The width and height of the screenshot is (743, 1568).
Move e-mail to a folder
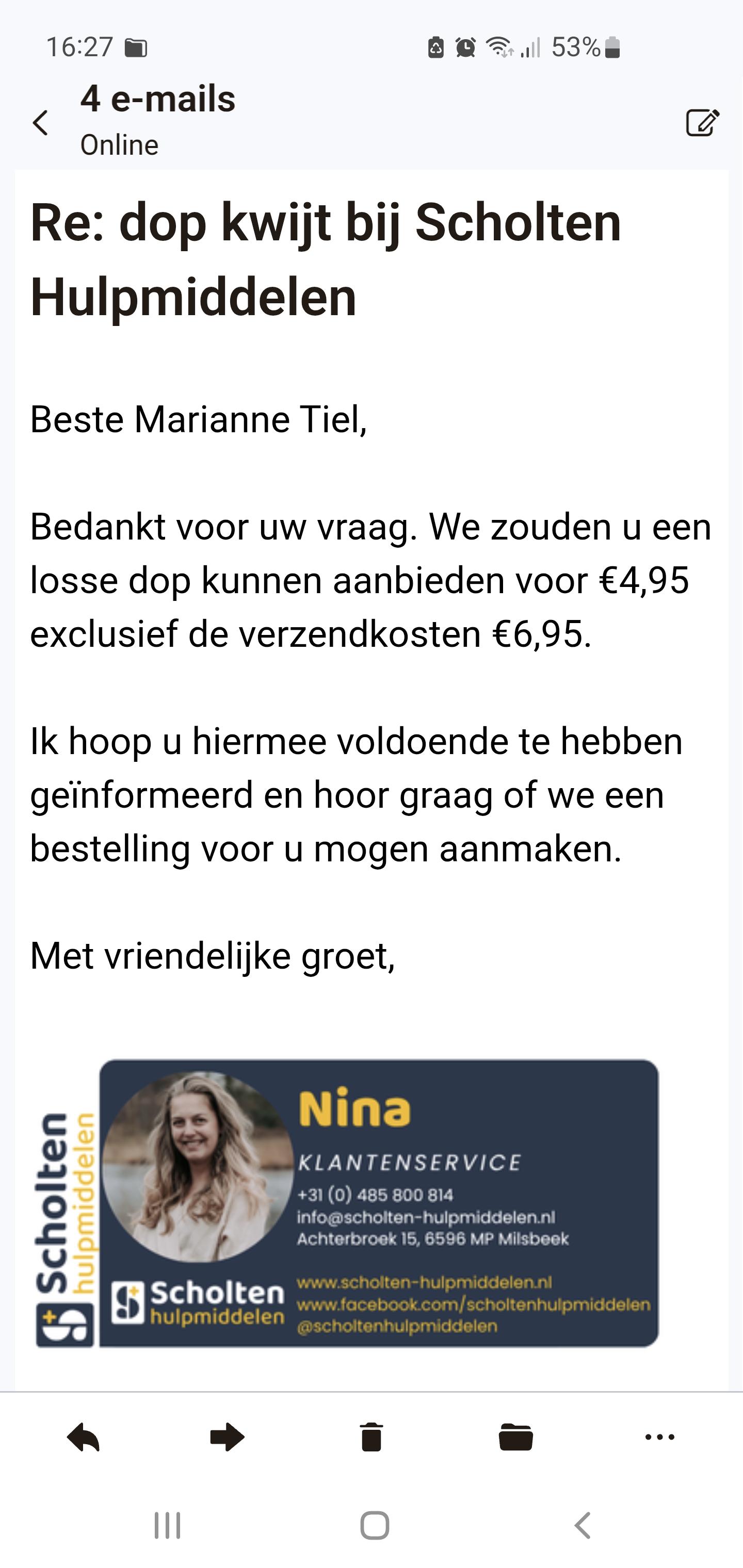[x=516, y=1438]
